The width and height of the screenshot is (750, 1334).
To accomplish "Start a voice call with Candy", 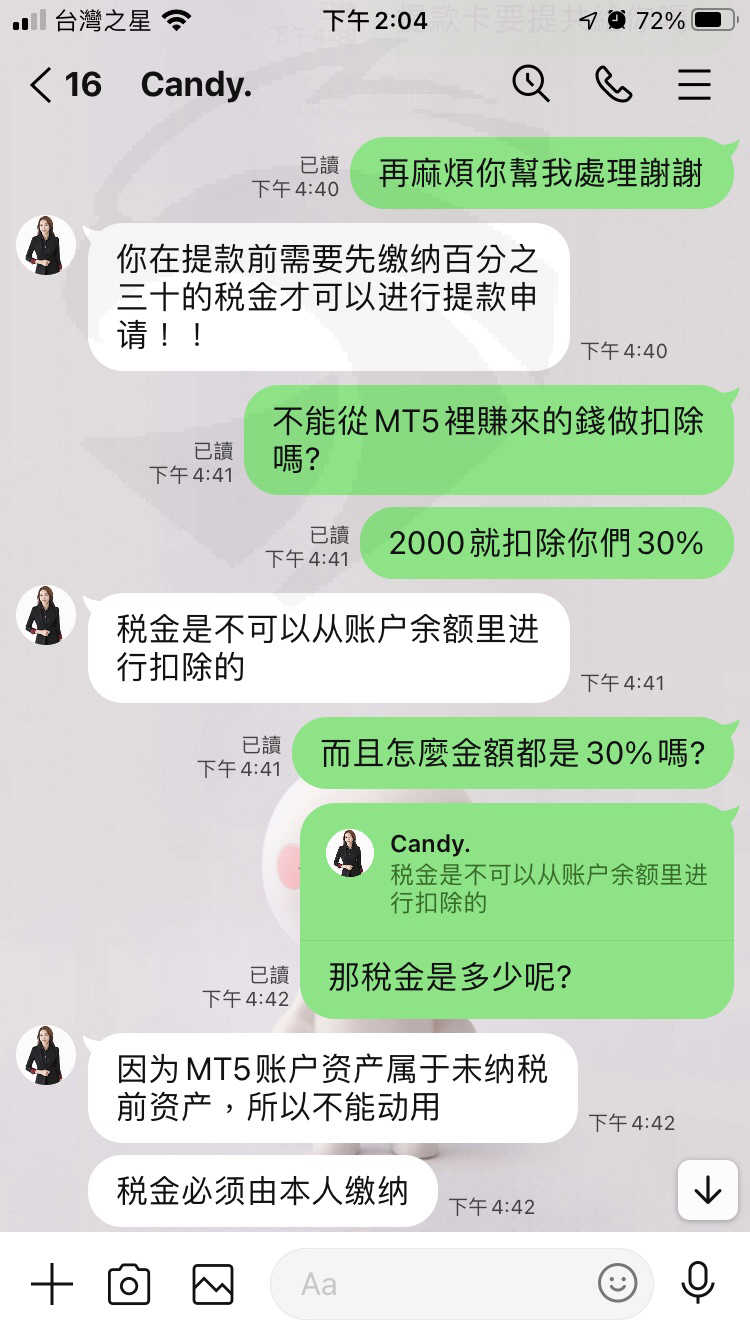I will [x=613, y=85].
